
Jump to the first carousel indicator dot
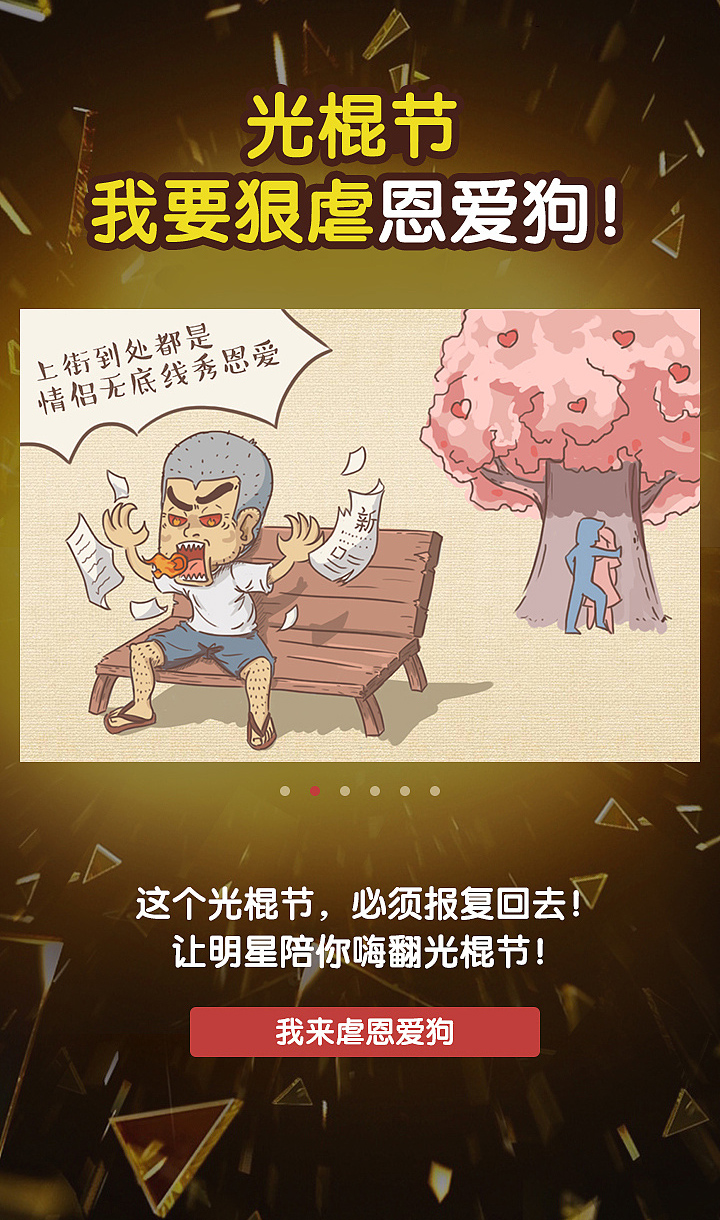(x=285, y=791)
